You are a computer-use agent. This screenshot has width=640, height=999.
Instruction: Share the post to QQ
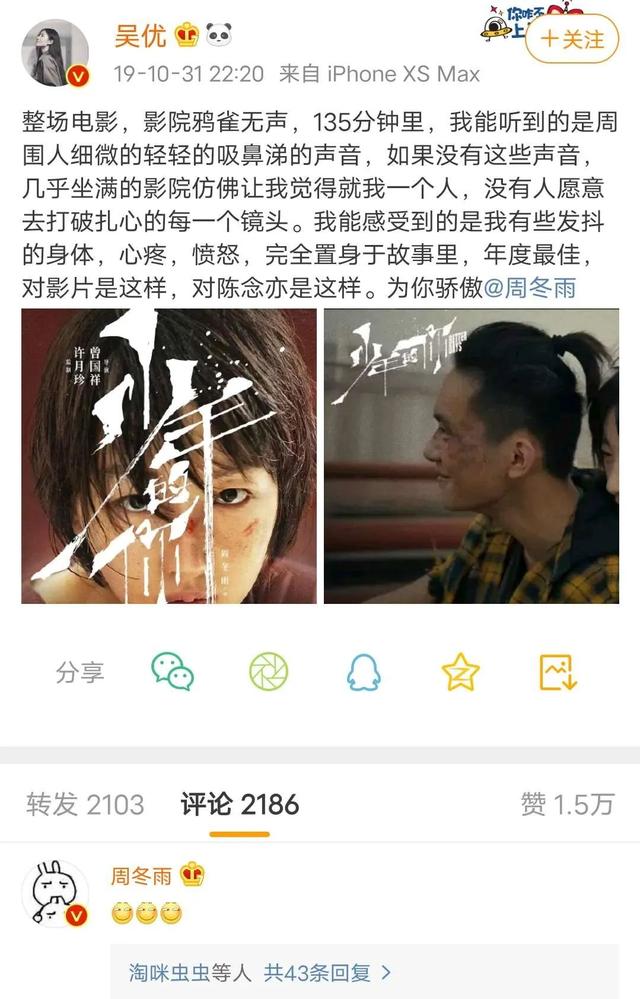point(363,672)
